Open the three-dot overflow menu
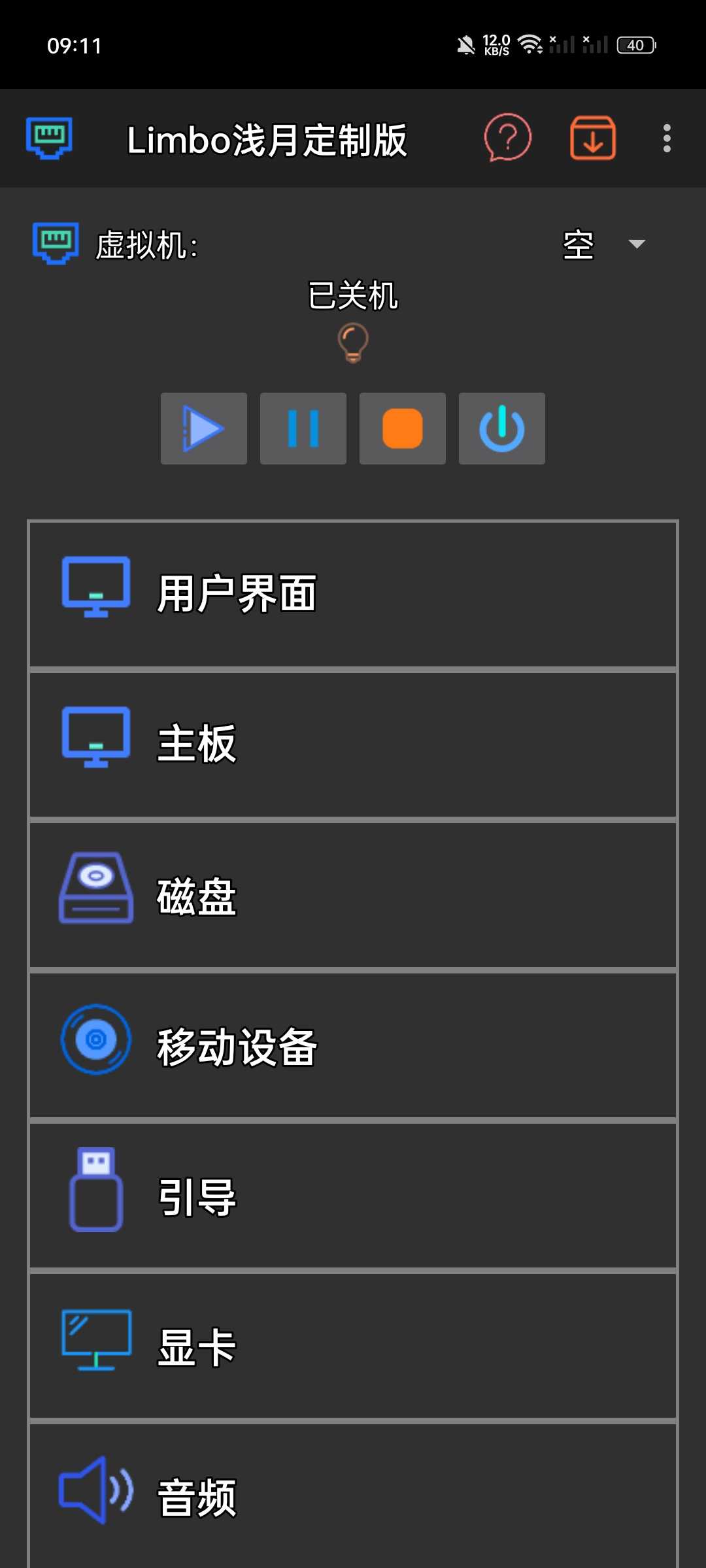The height and width of the screenshot is (1568, 706). (x=667, y=138)
